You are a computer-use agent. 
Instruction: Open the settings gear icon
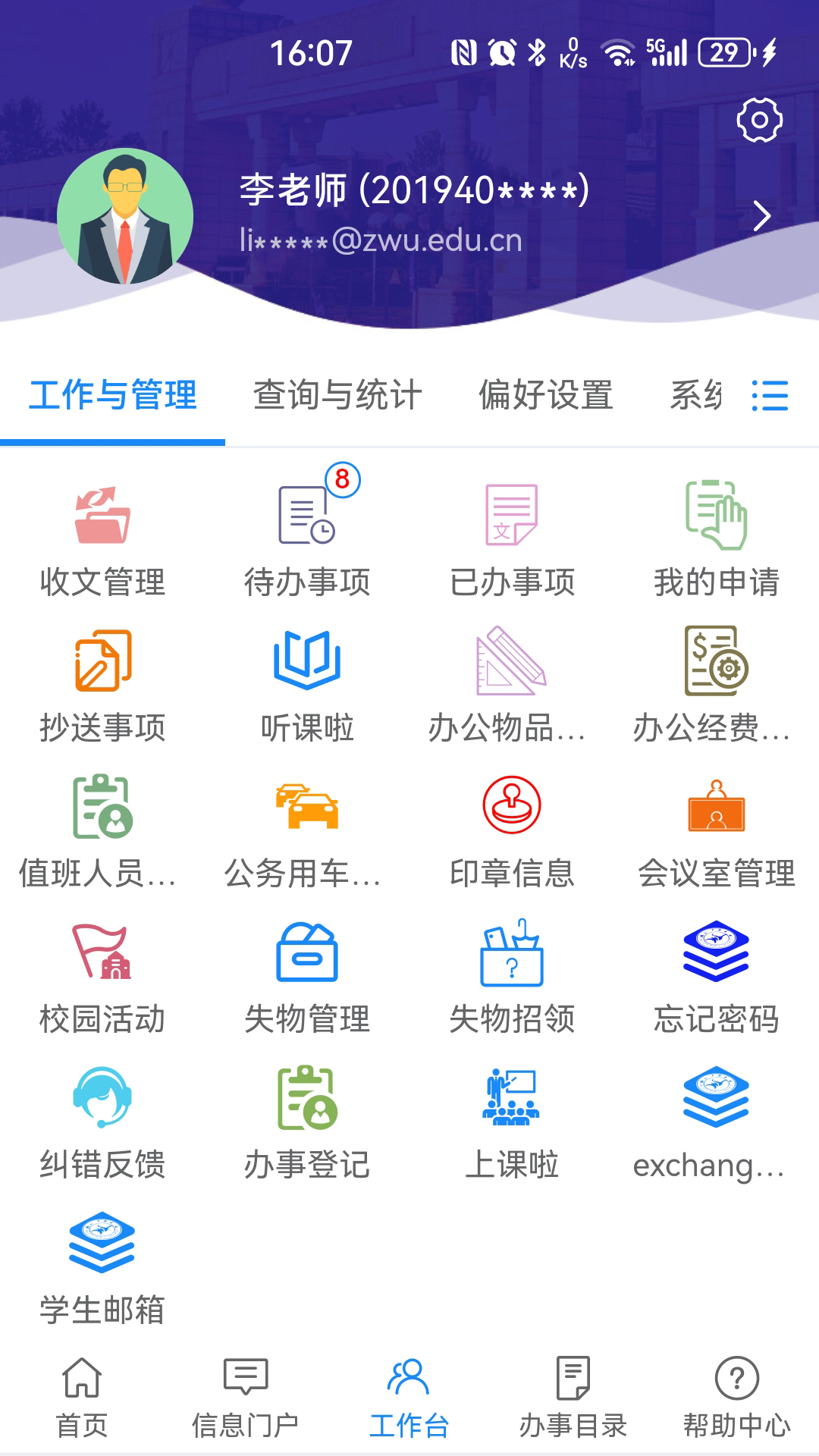pyautogui.click(x=759, y=120)
